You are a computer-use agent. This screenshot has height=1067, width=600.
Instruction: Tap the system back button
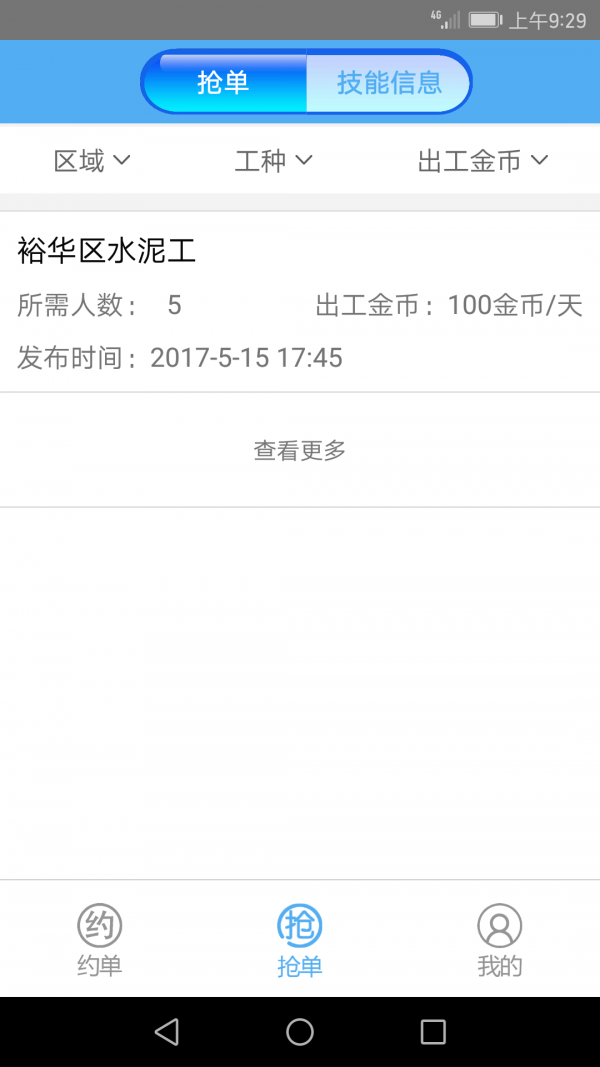tap(167, 1032)
